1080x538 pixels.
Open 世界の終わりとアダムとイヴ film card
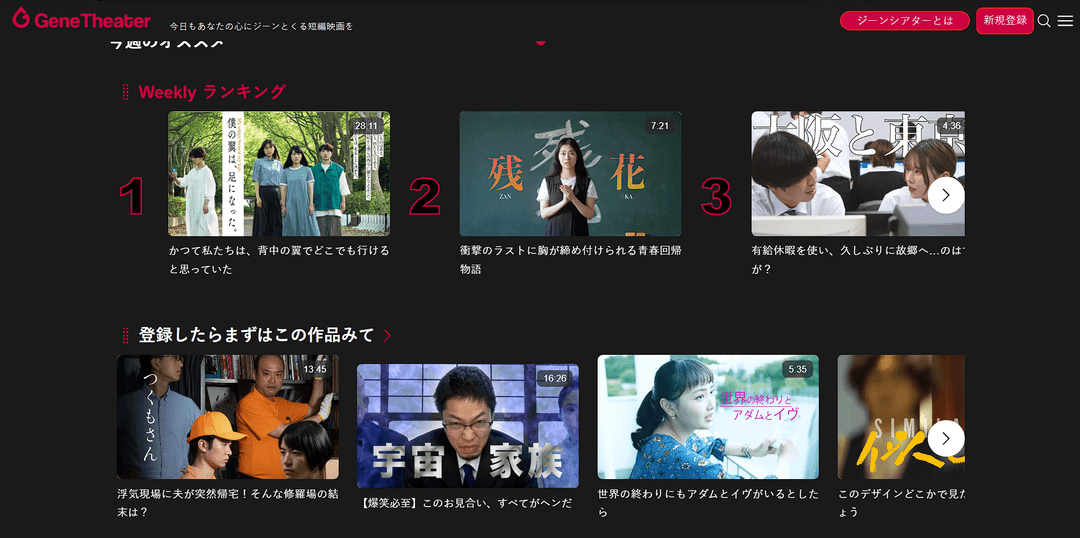(708, 417)
